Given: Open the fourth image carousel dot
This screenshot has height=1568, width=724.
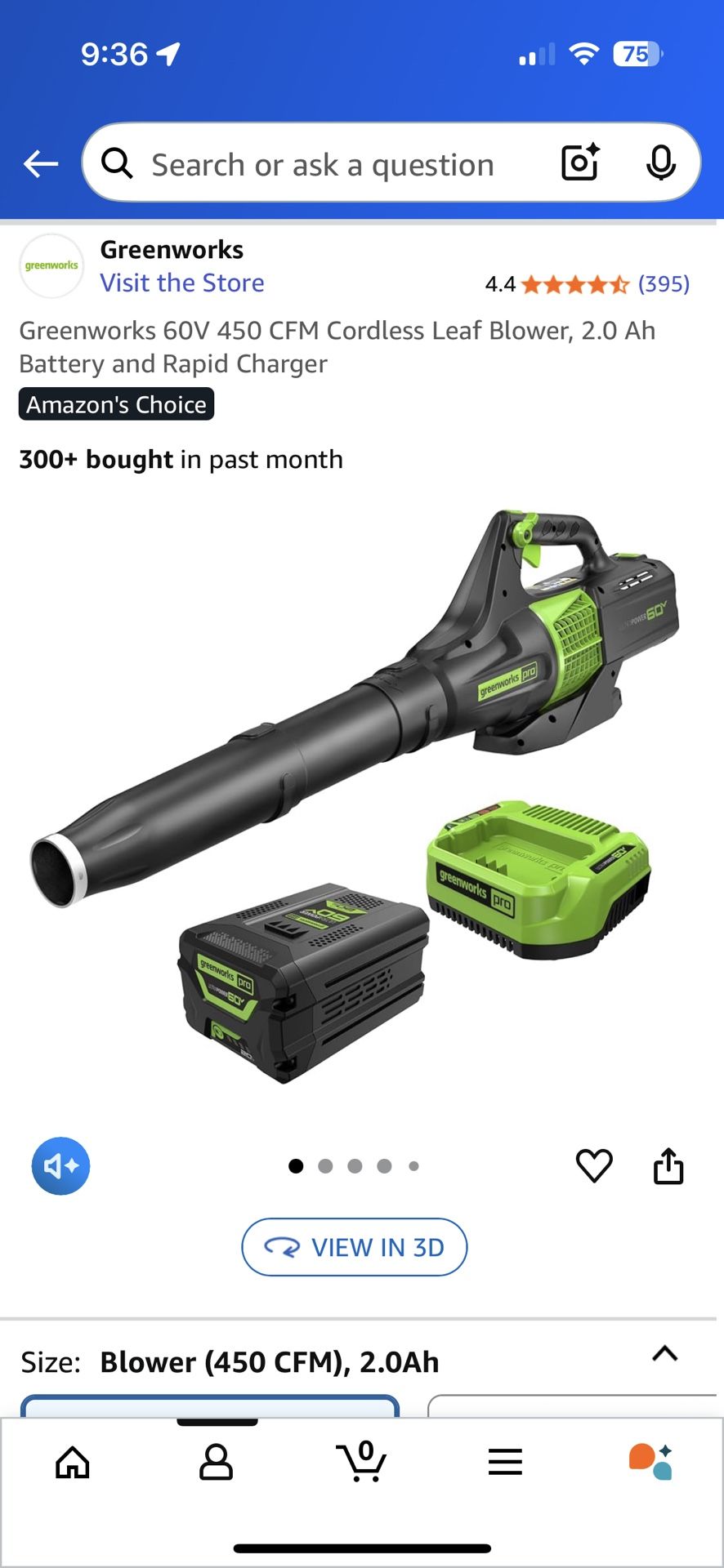Looking at the screenshot, I should pos(384,1166).
